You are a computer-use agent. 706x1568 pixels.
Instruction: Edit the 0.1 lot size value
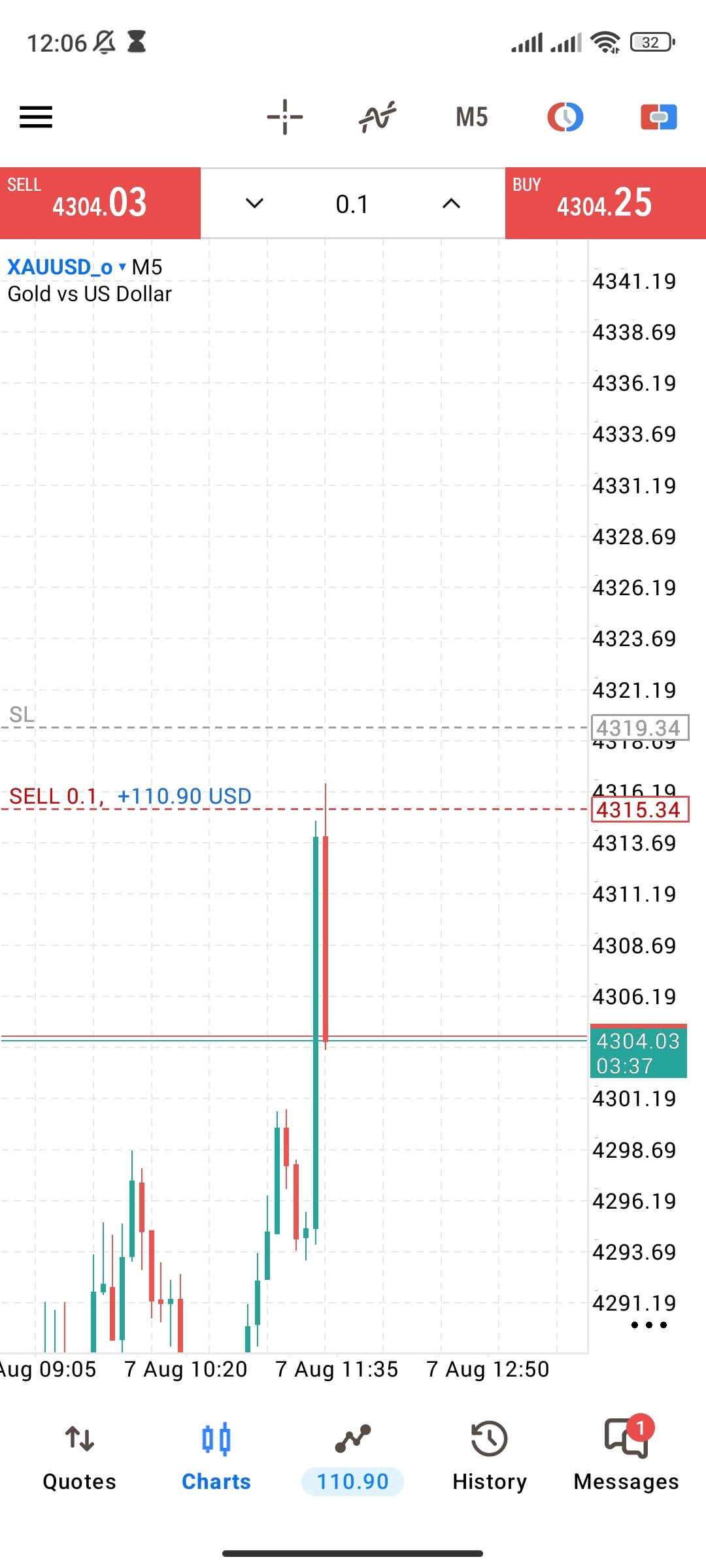(352, 204)
